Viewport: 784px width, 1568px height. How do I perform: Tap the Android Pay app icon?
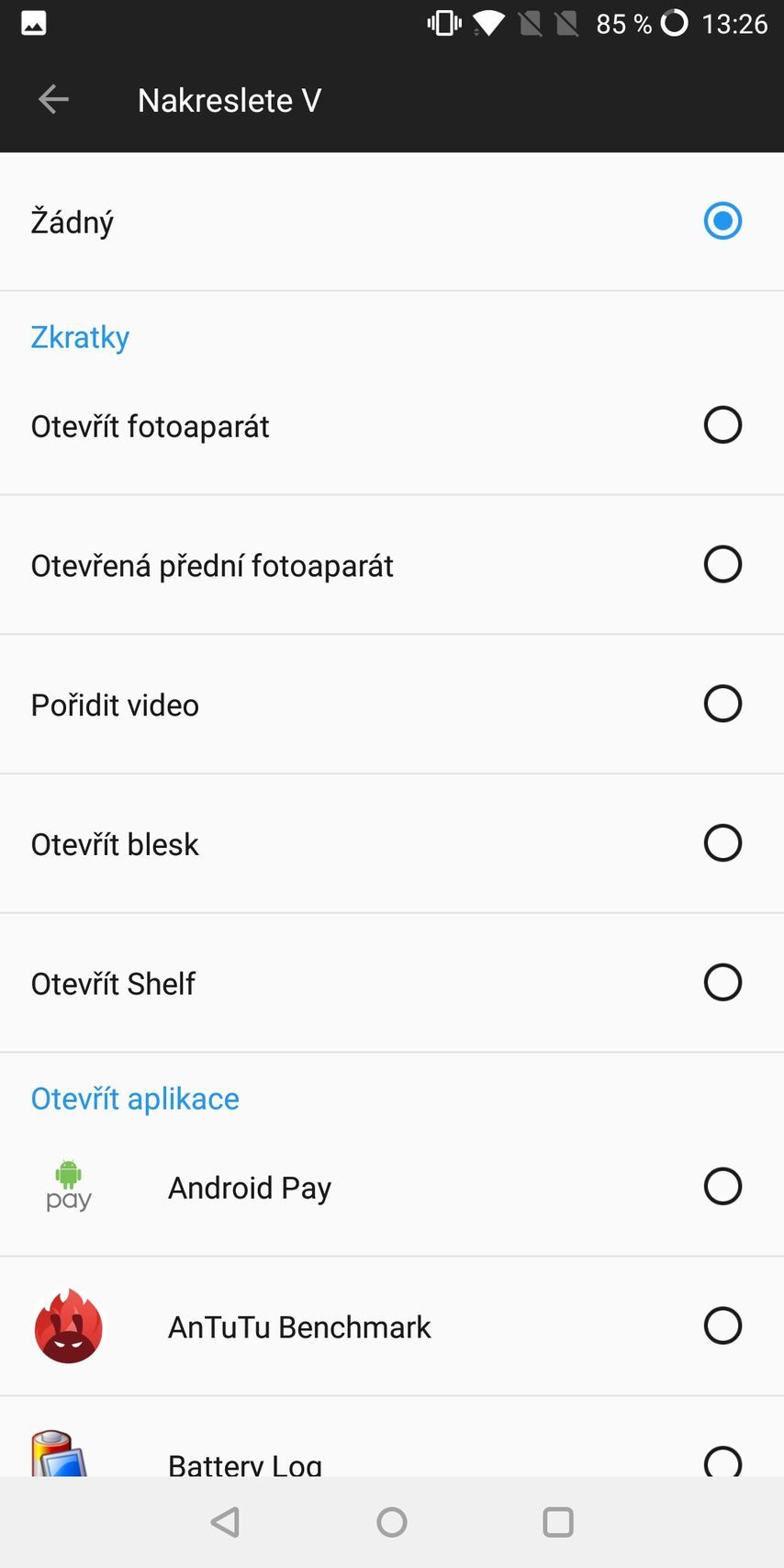[x=68, y=1187]
